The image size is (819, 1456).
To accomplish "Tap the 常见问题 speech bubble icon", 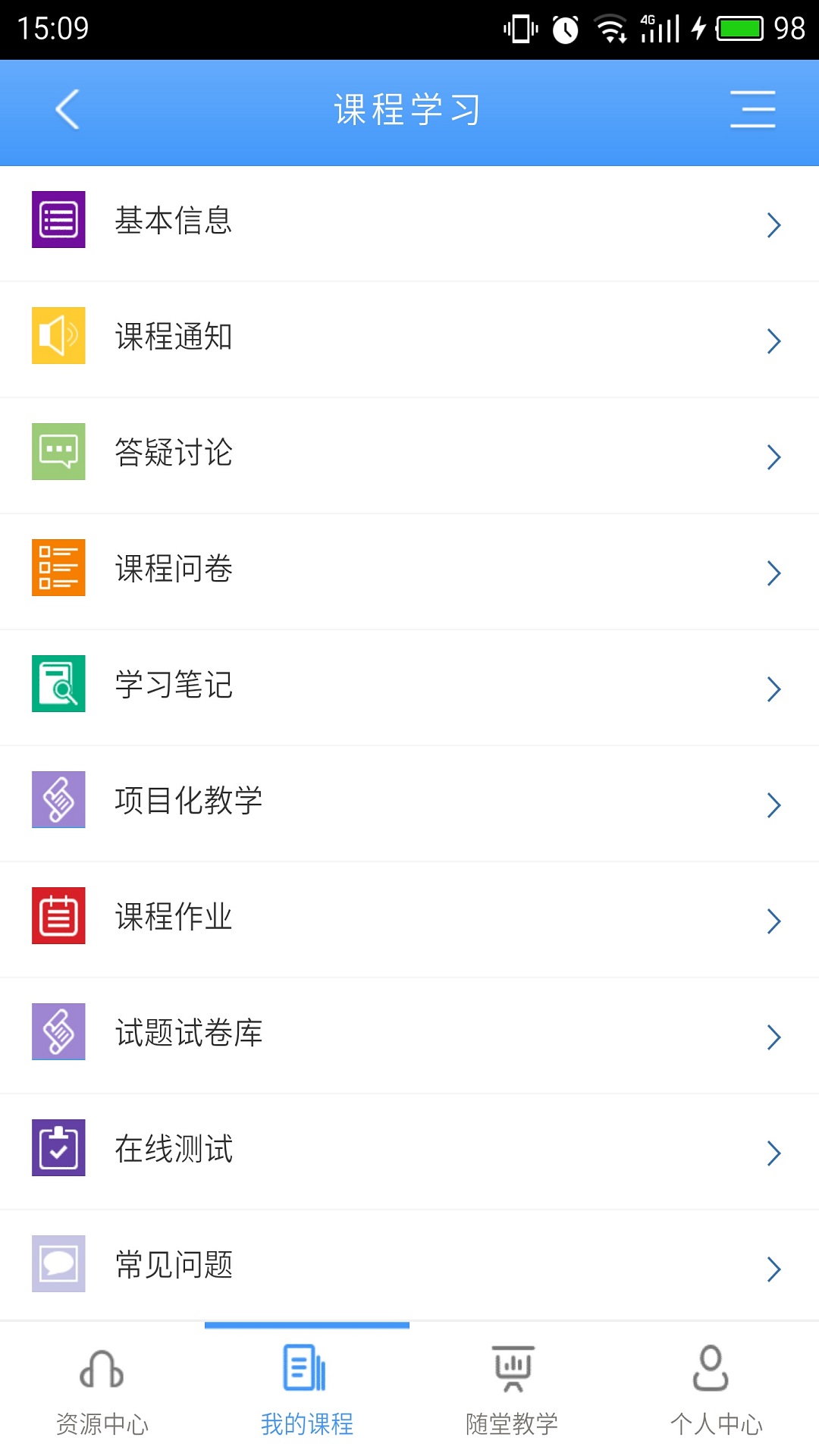I will point(58,1263).
